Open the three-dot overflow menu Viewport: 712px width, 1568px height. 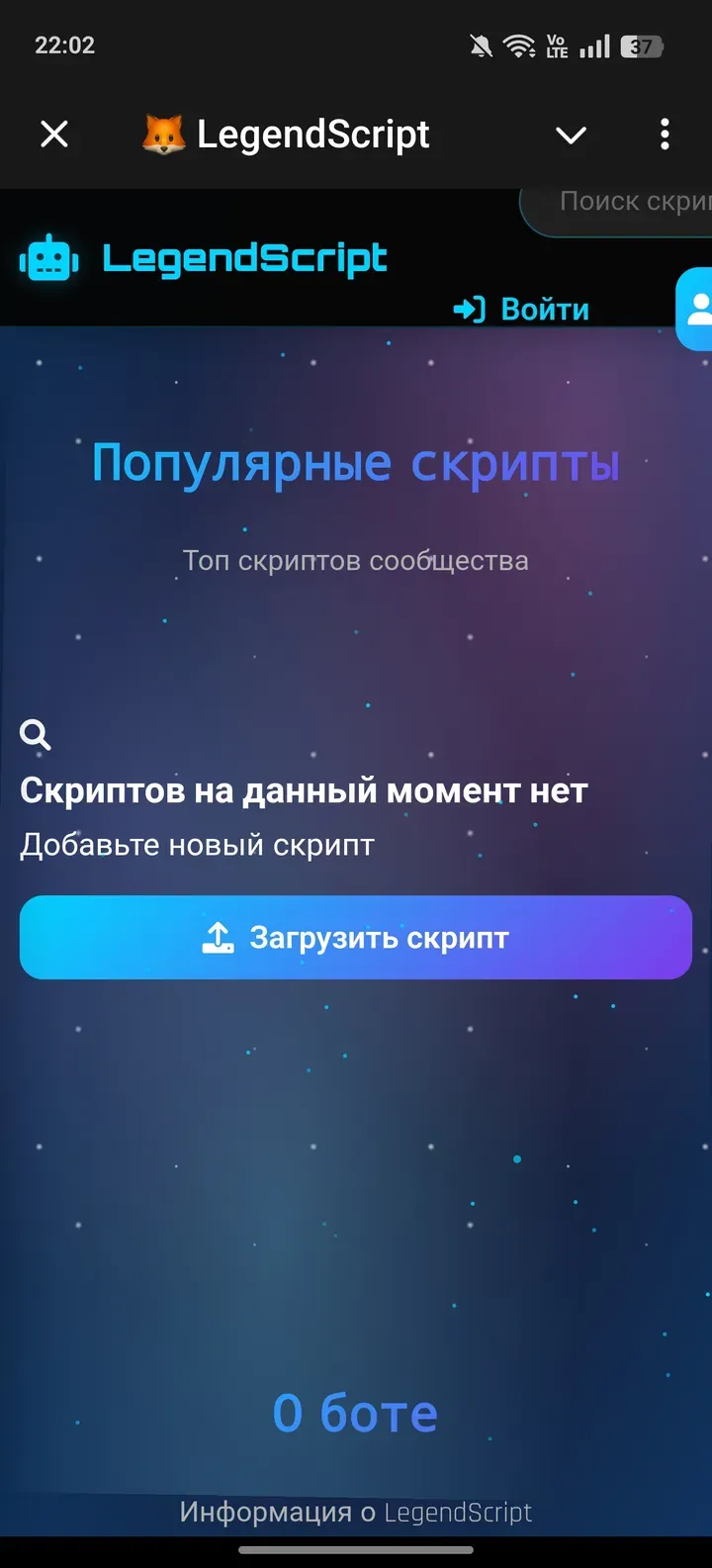click(x=664, y=135)
